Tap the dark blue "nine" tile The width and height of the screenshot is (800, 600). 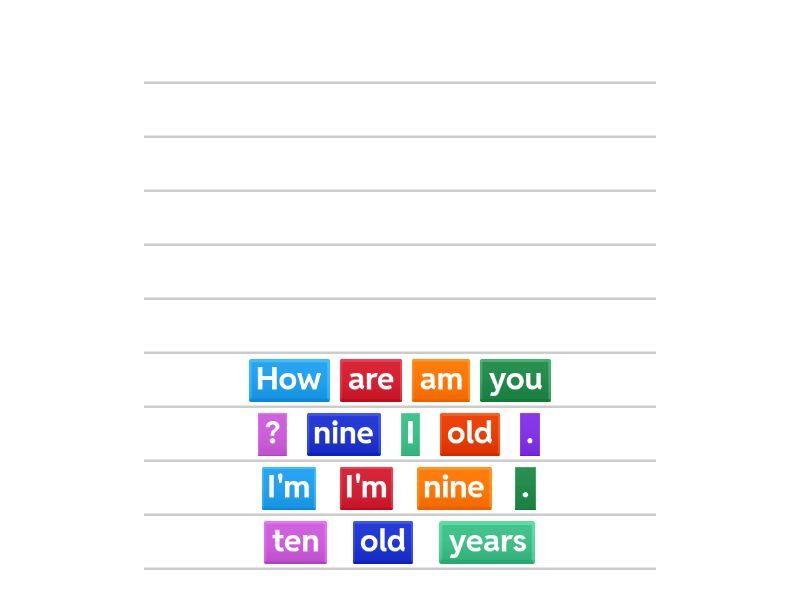click(x=343, y=434)
